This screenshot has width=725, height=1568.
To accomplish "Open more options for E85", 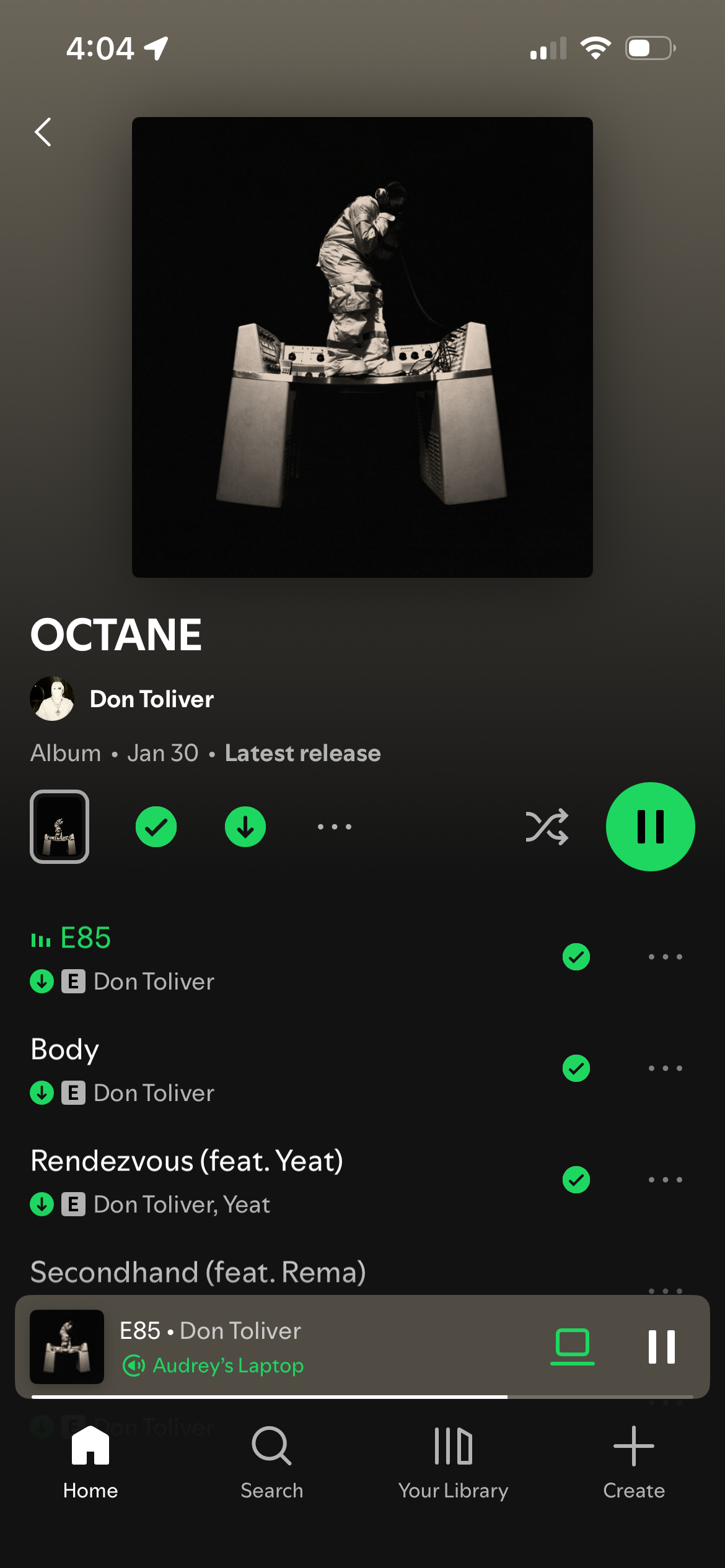I will click(665, 957).
